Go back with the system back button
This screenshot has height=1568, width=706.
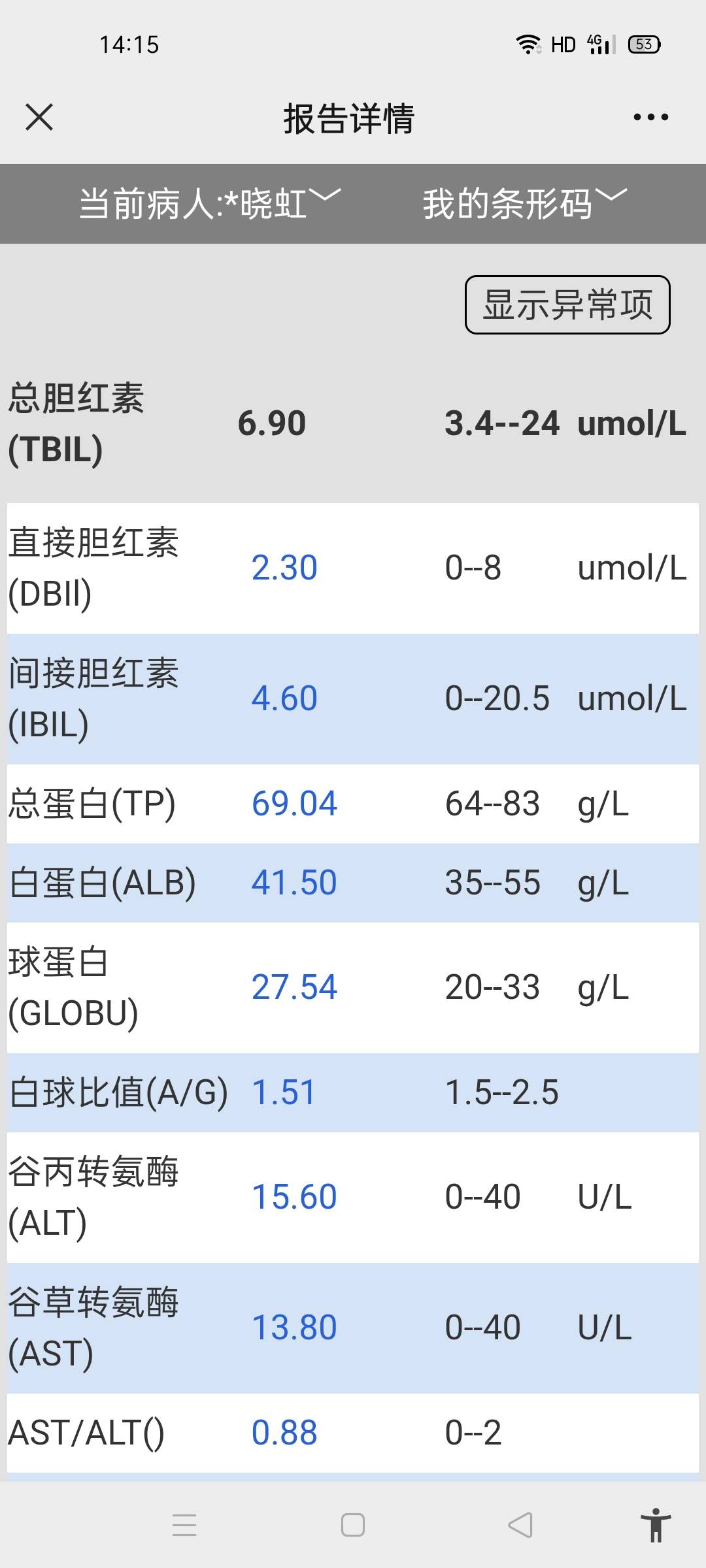(520, 1525)
